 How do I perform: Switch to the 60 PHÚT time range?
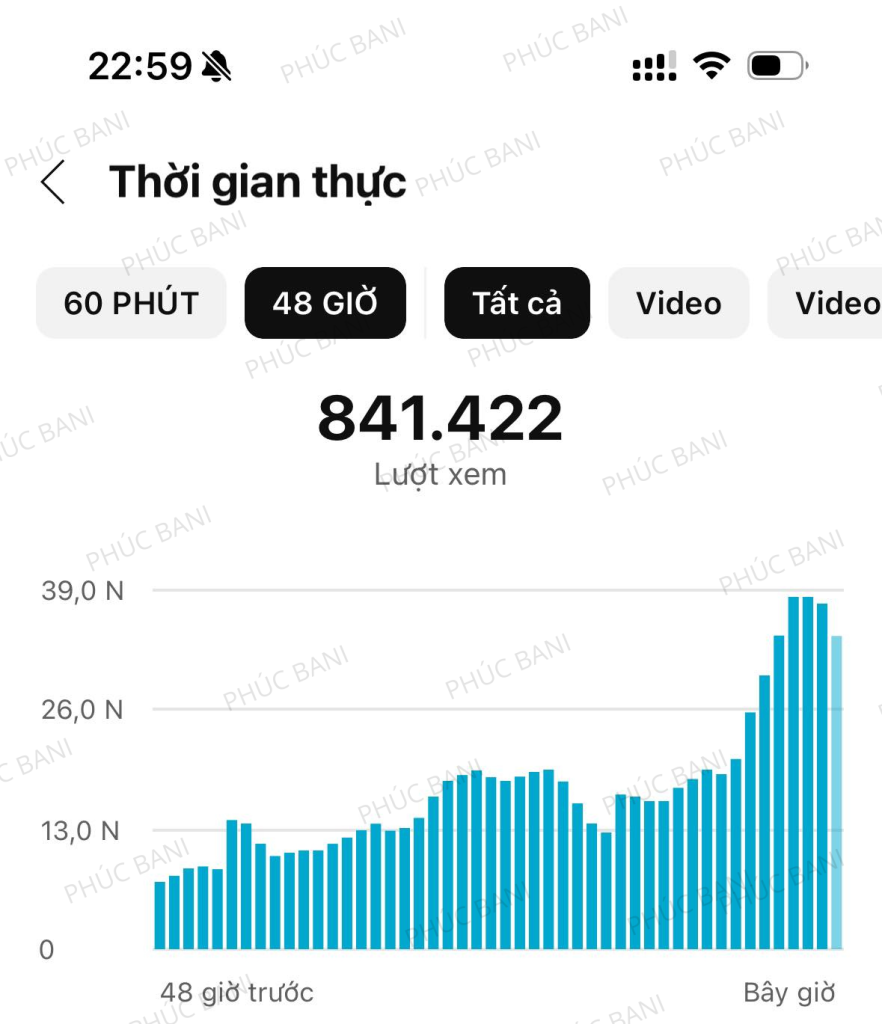tap(131, 303)
